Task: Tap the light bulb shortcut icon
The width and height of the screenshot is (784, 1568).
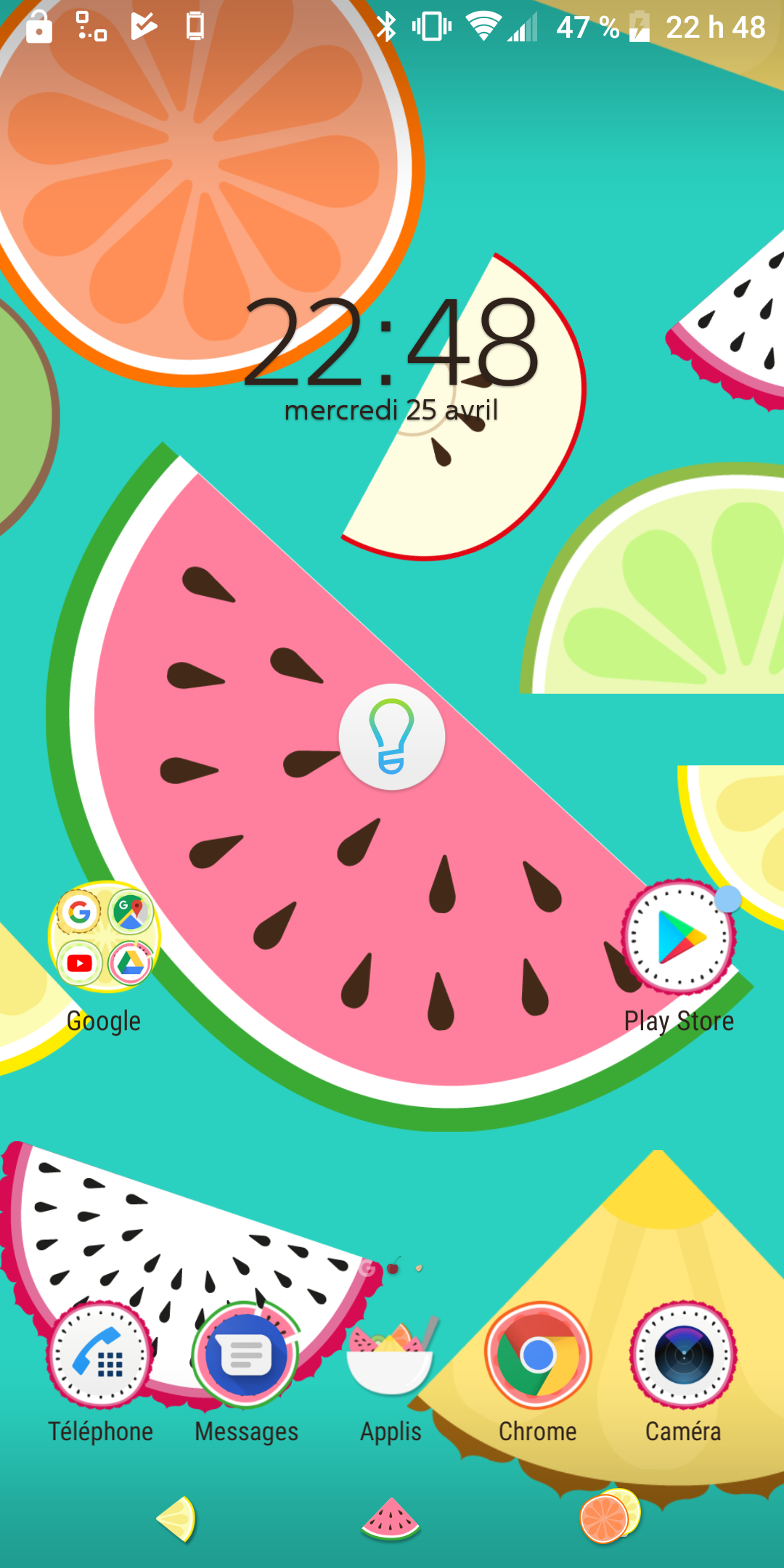Action: pyautogui.click(x=392, y=737)
